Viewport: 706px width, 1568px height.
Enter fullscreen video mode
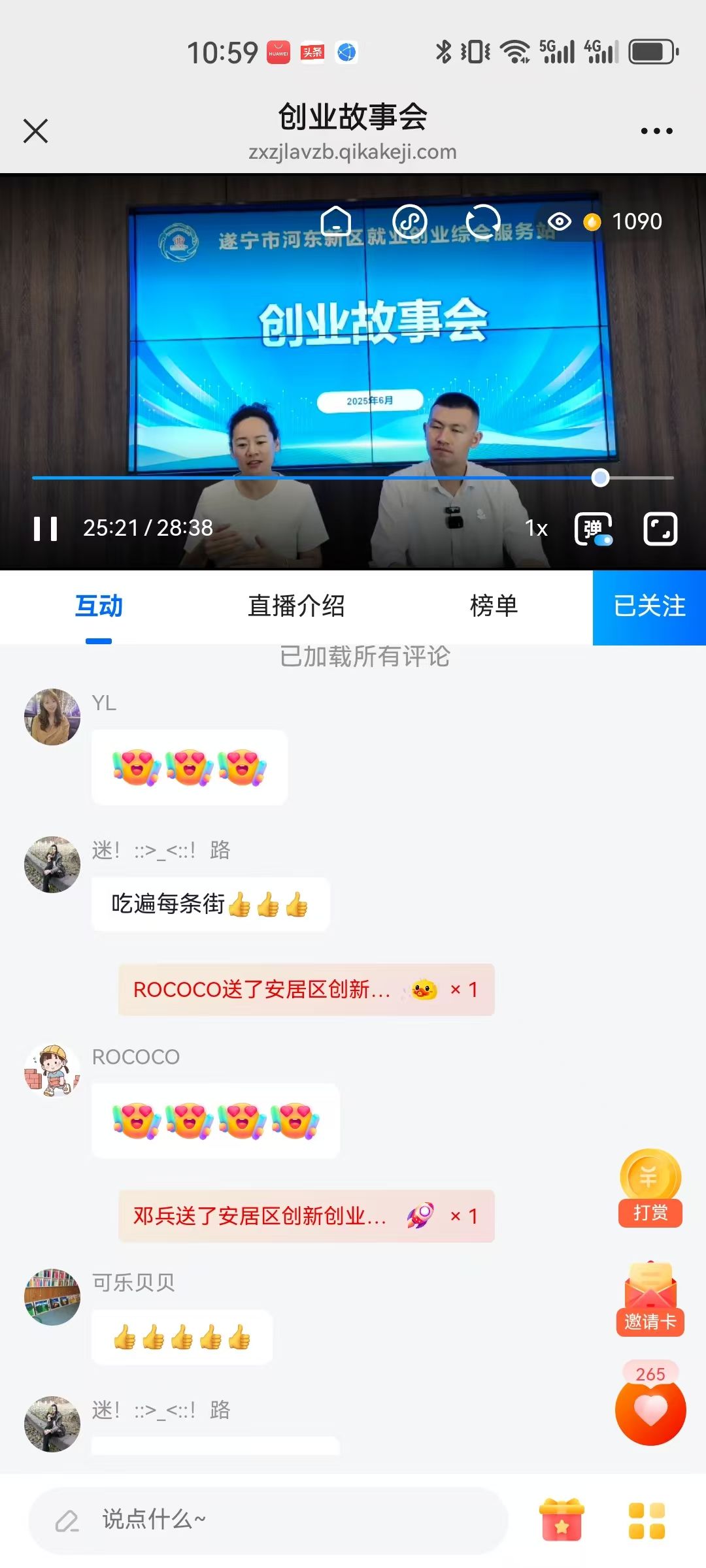tap(660, 529)
